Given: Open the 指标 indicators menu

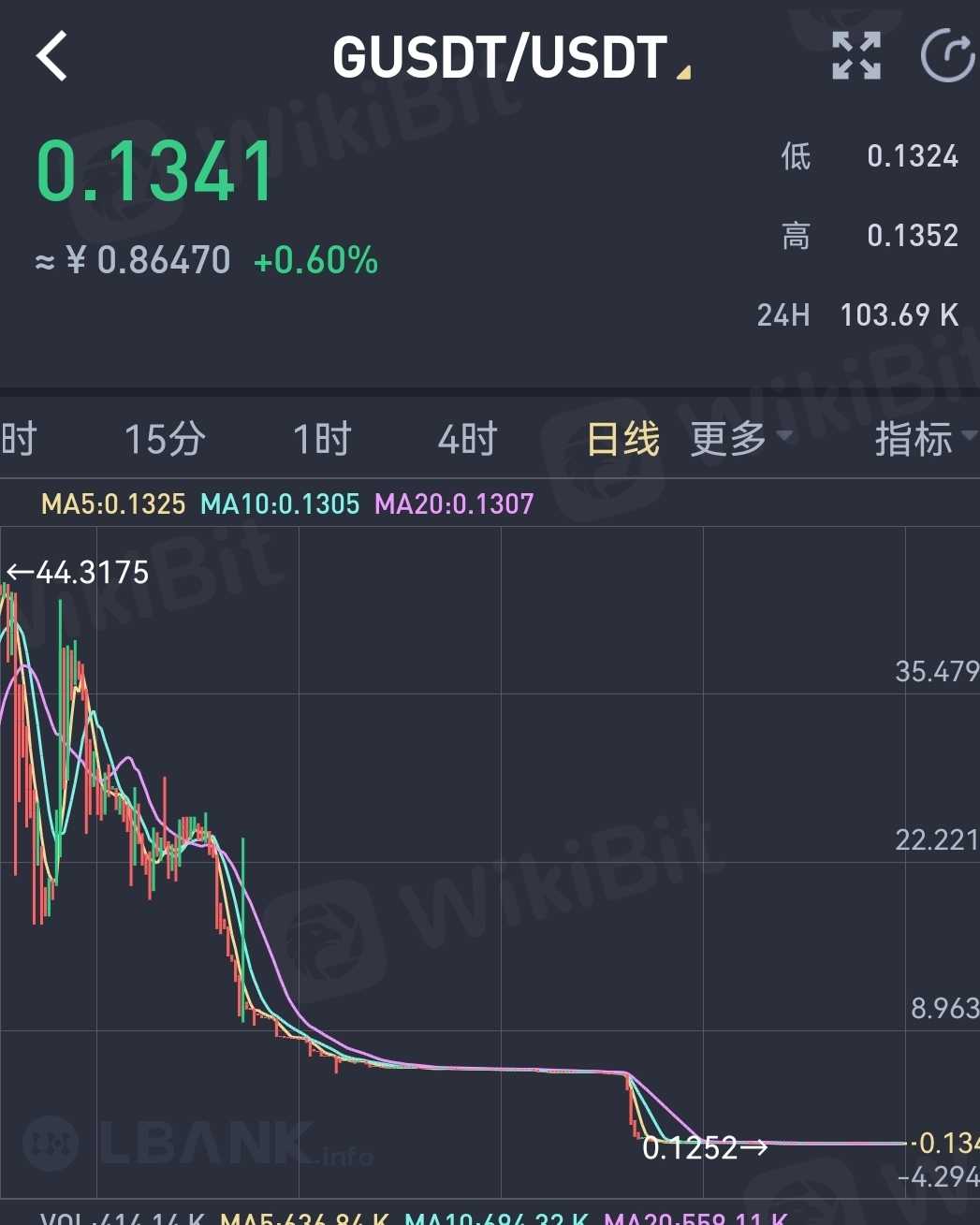Looking at the screenshot, I should 922,438.
